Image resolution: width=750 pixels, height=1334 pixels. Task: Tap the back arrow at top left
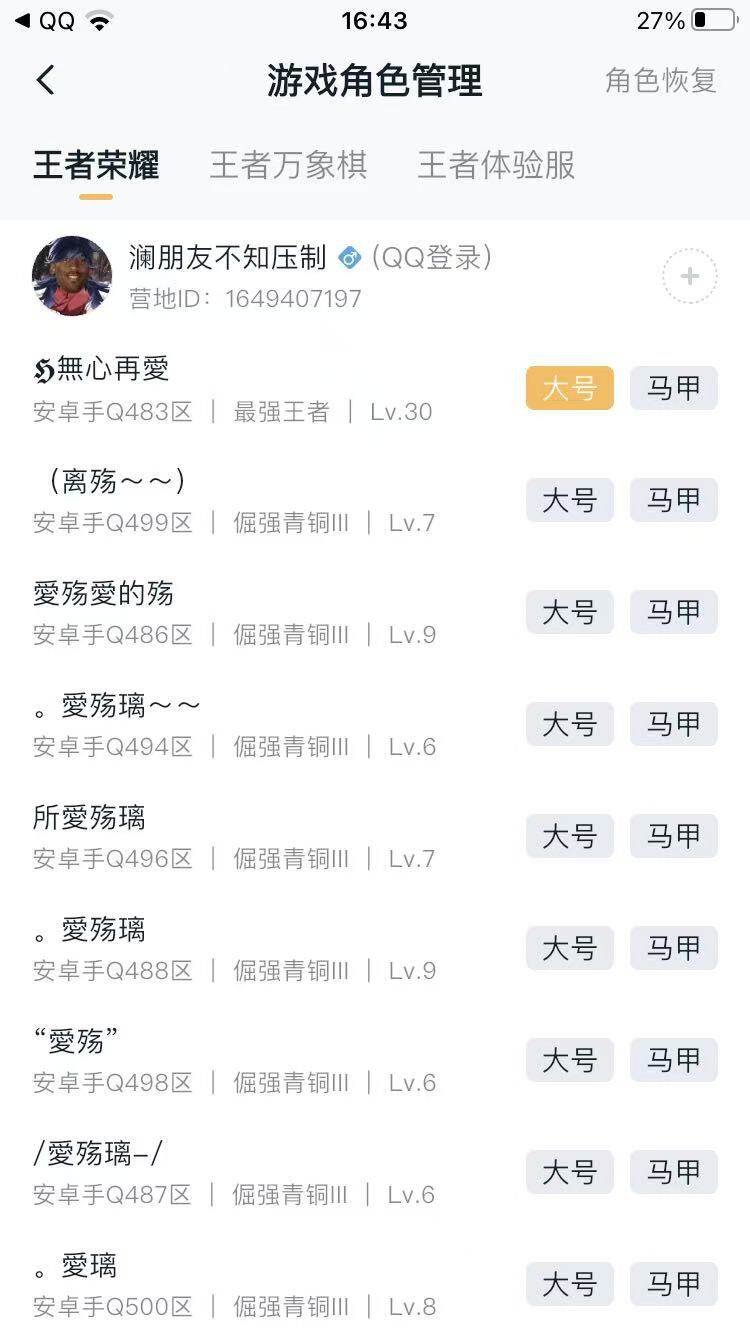click(x=45, y=80)
